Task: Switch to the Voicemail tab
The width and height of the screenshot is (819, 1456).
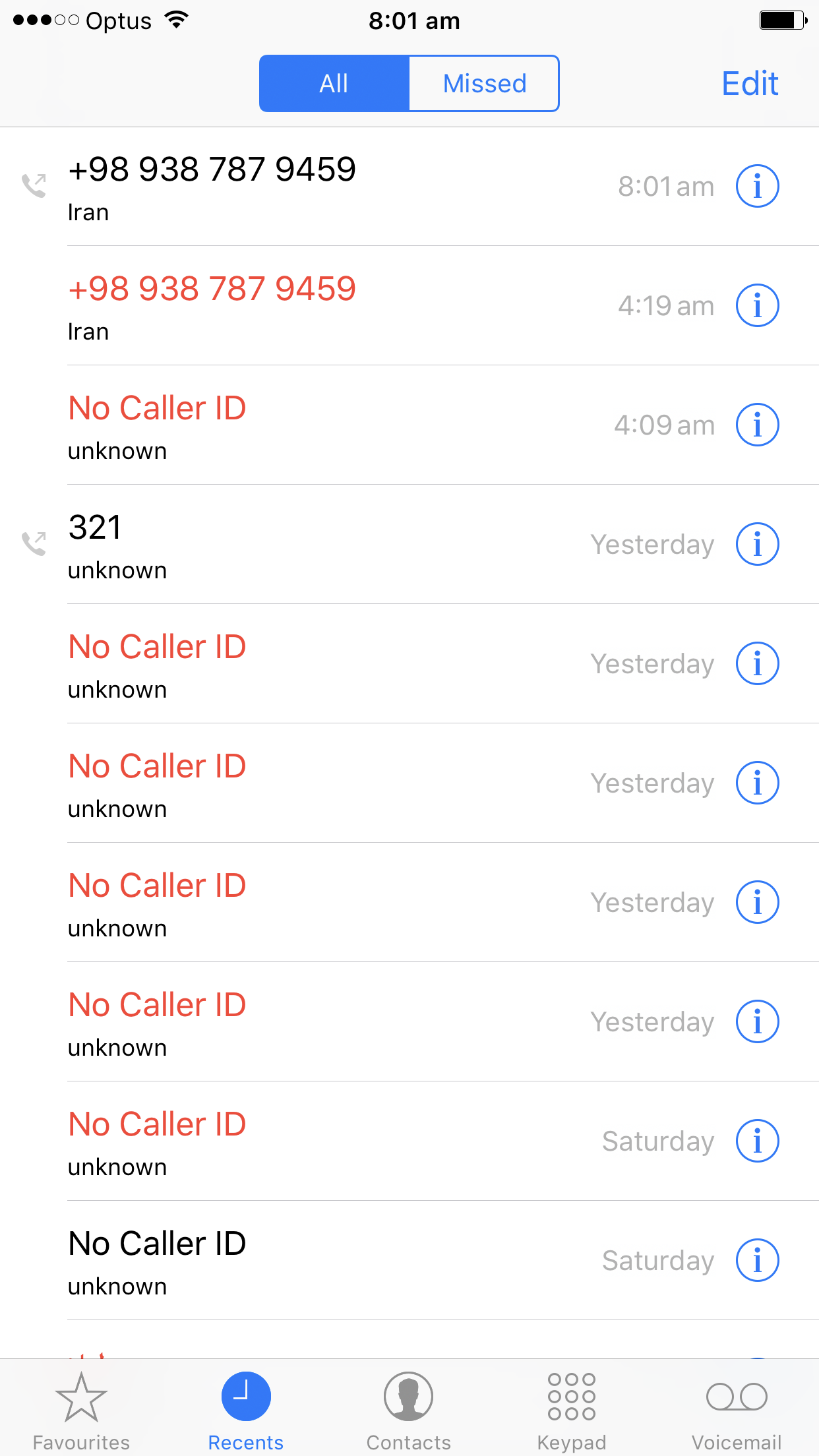Action: tap(736, 1409)
